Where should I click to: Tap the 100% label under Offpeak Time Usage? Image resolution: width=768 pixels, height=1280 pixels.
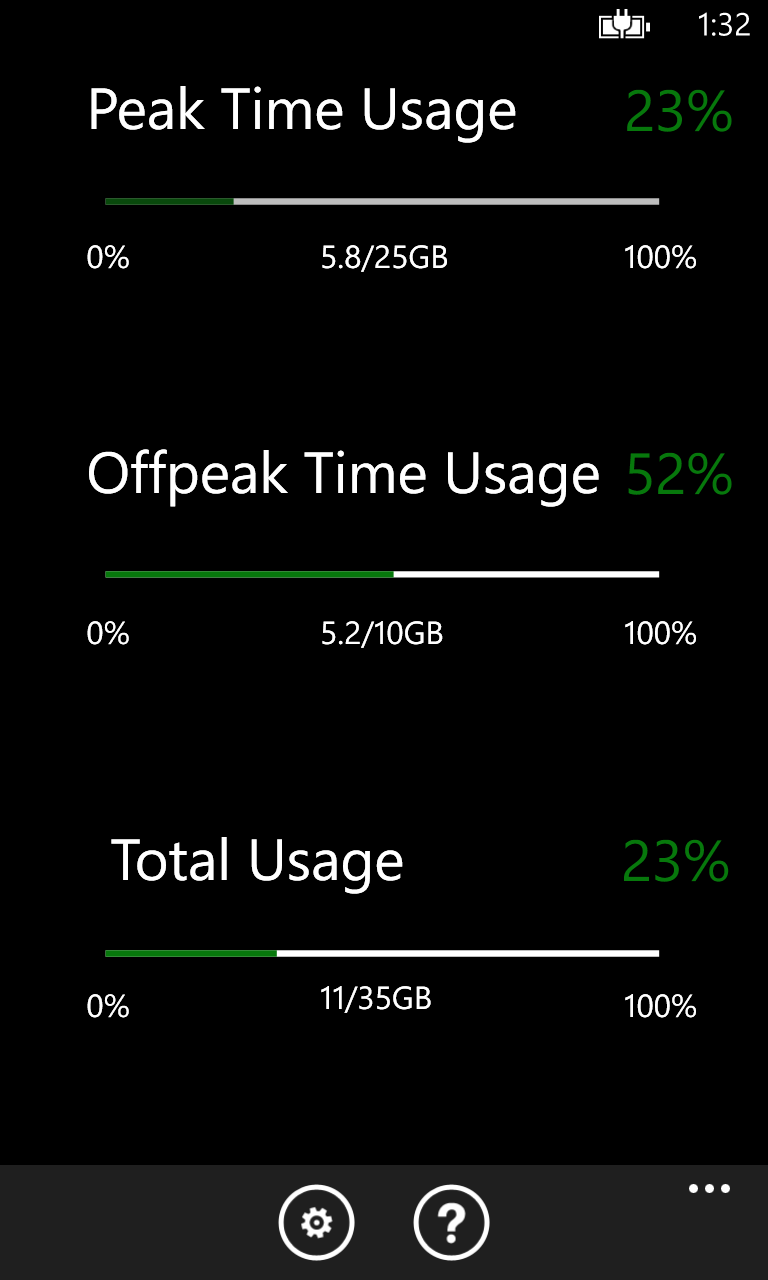659,633
